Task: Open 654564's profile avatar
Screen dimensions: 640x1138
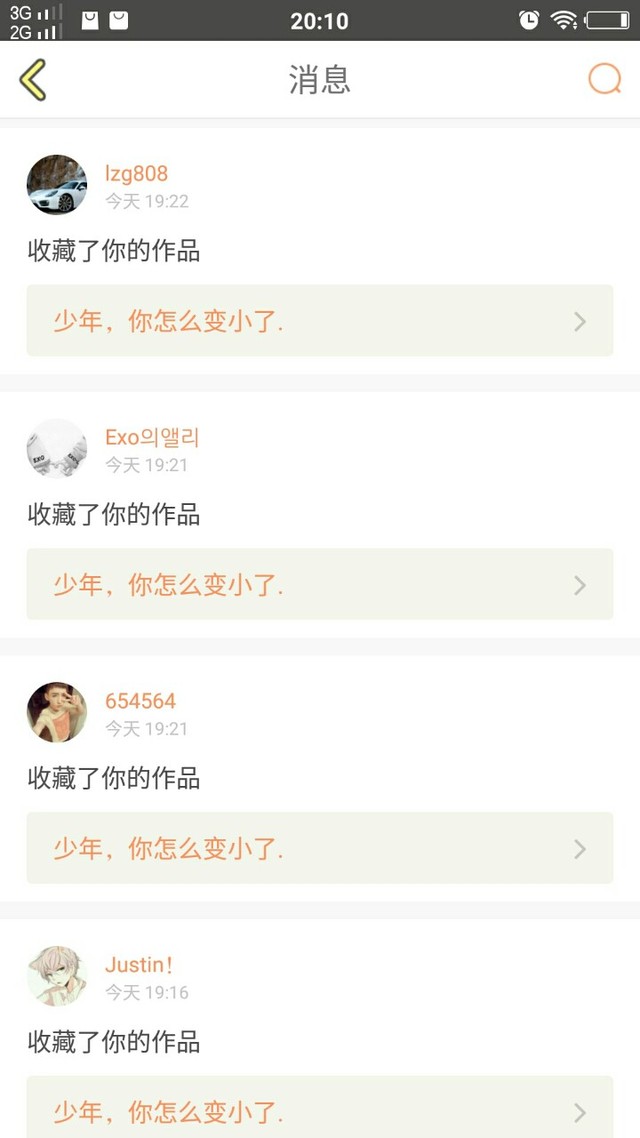Action: click(57, 712)
